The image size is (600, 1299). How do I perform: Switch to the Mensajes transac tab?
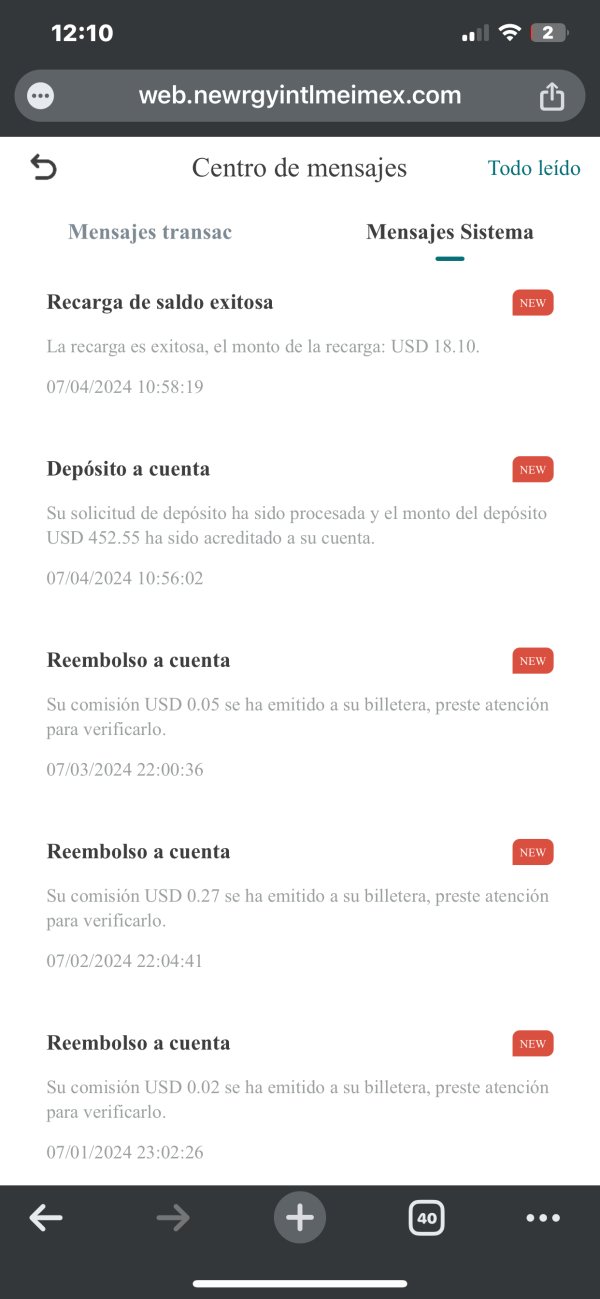click(x=150, y=232)
